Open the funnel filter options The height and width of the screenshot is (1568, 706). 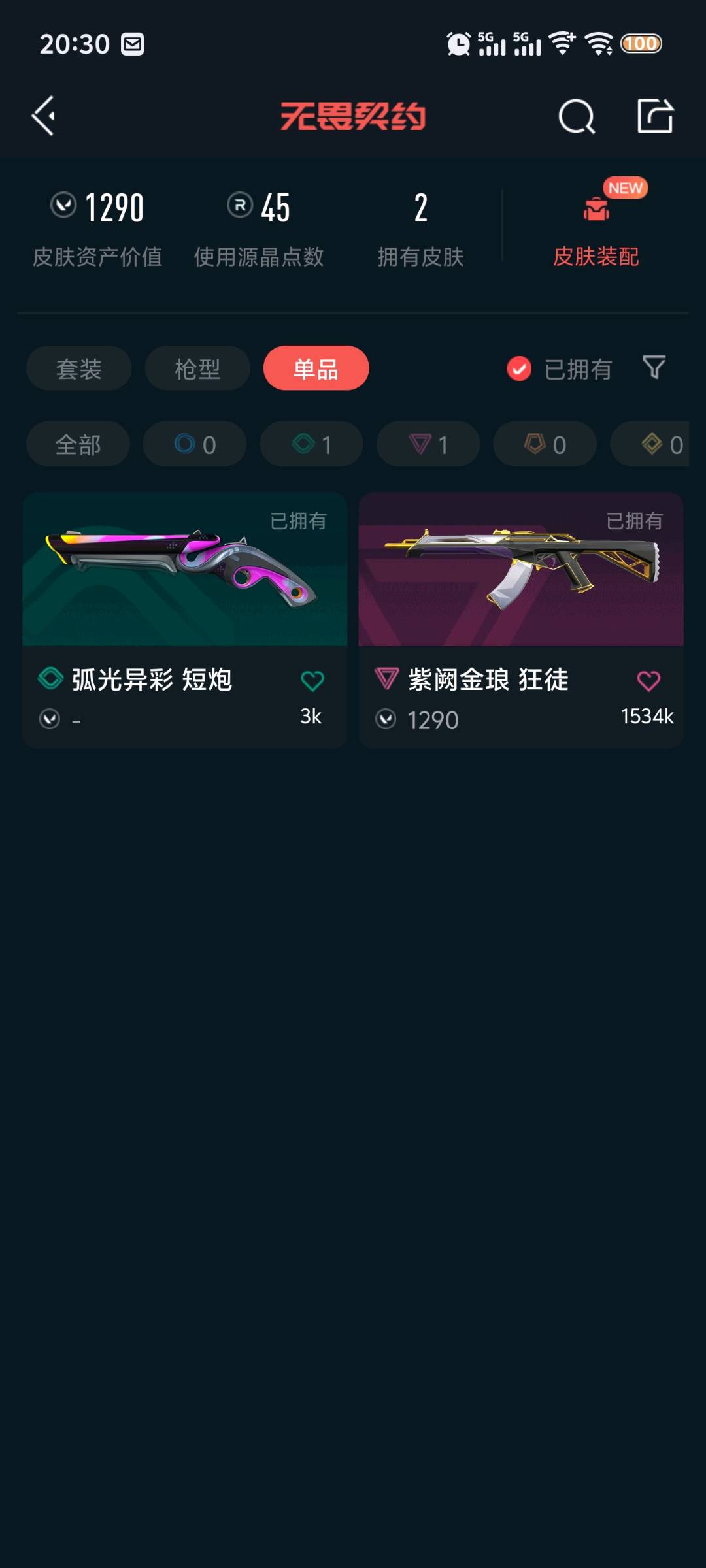pos(654,368)
